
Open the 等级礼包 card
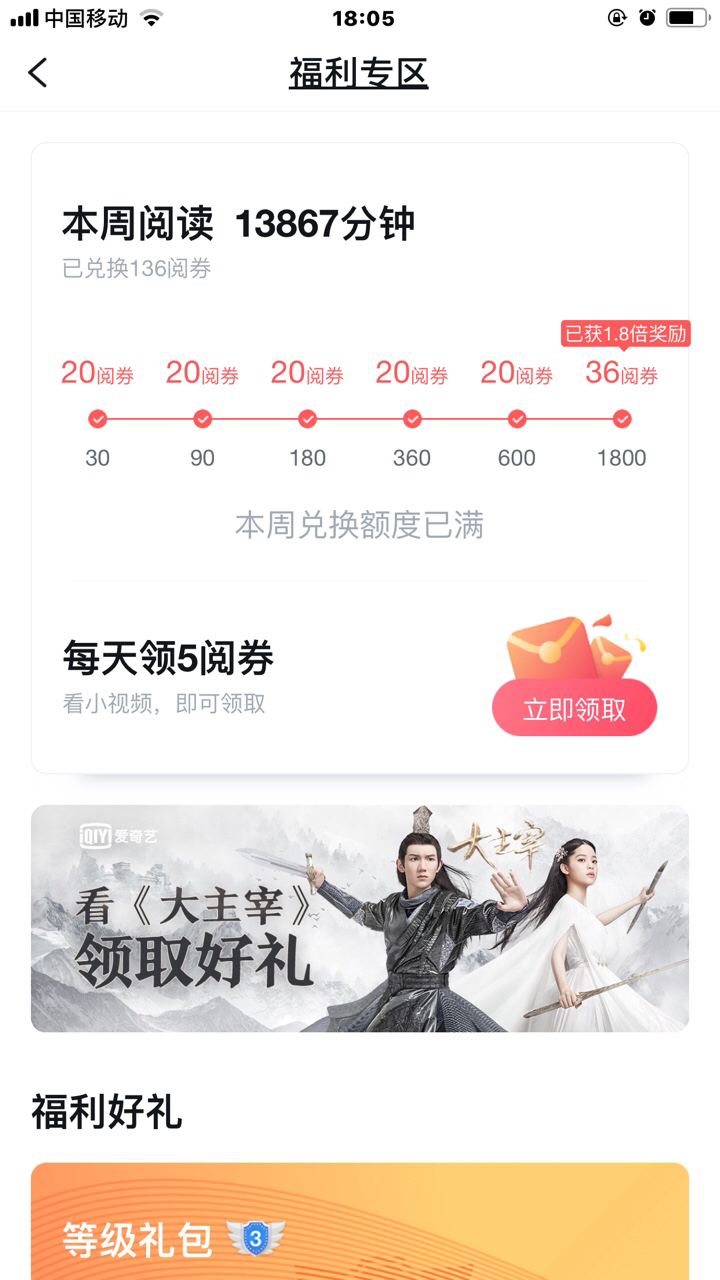click(x=360, y=1221)
